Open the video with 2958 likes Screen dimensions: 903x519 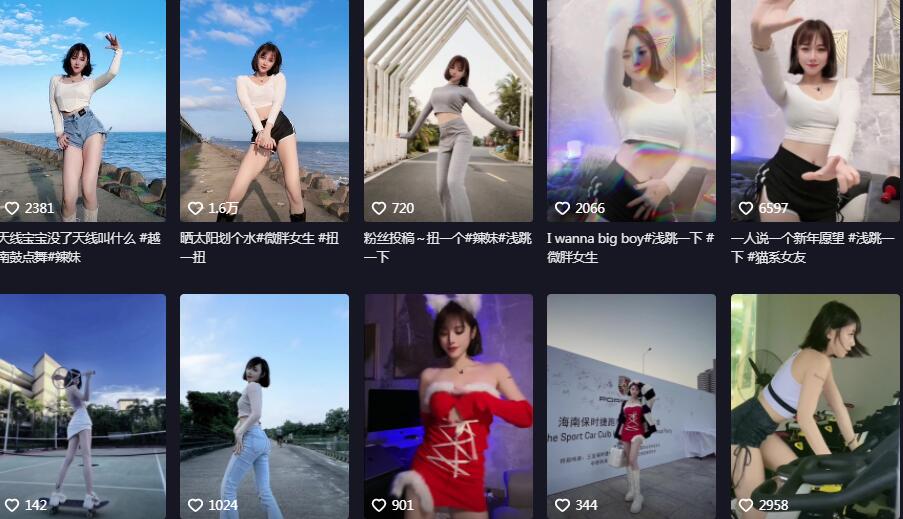coord(814,405)
